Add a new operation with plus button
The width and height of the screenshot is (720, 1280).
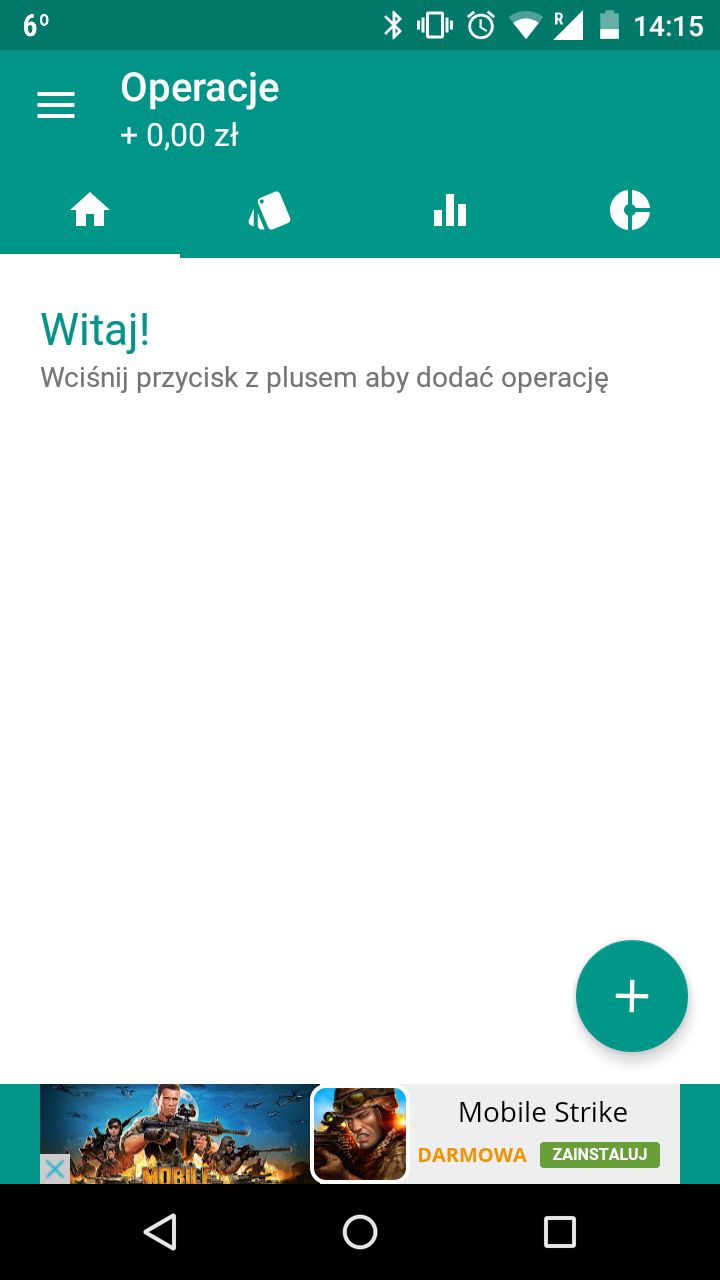coord(631,996)
